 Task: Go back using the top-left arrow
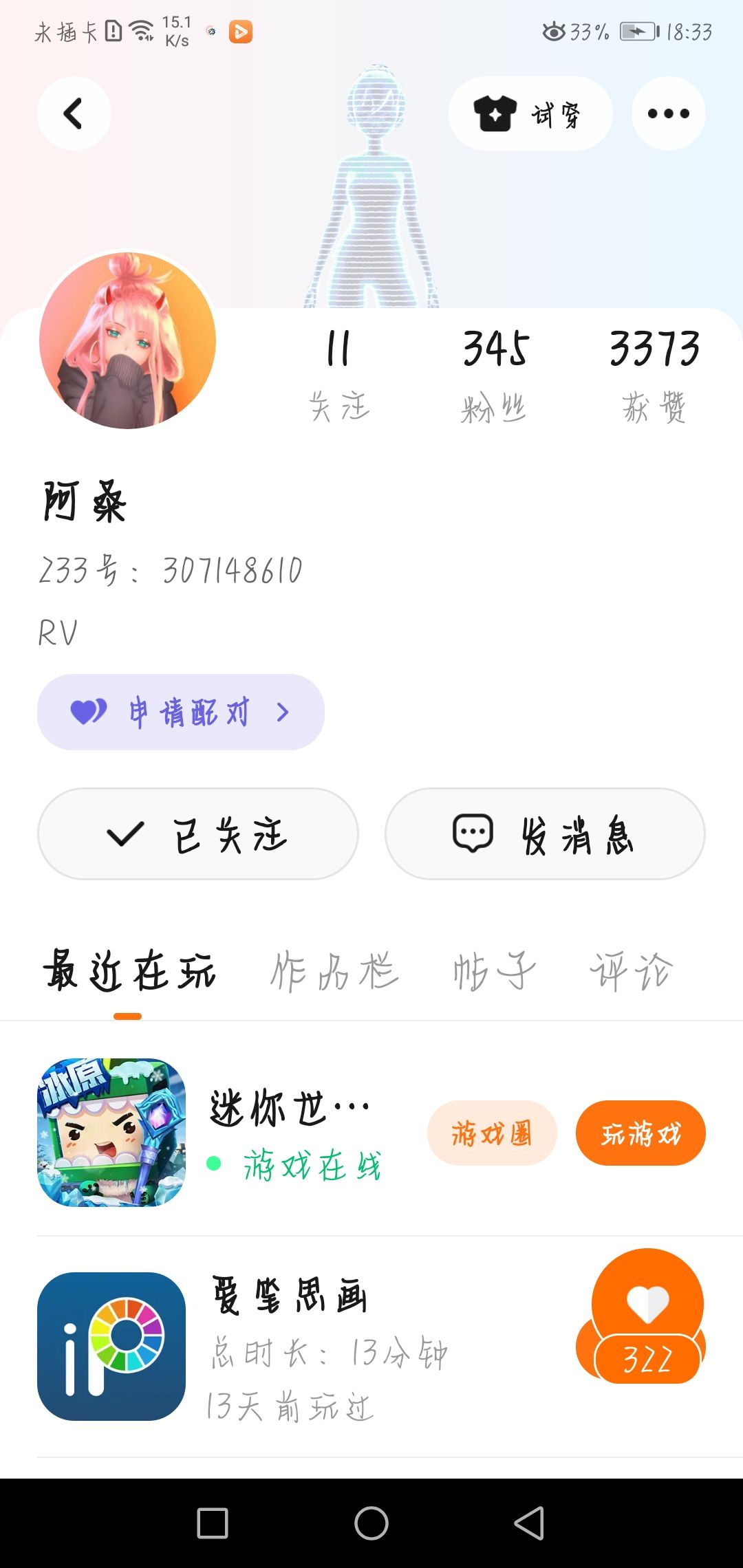point(74,113)
